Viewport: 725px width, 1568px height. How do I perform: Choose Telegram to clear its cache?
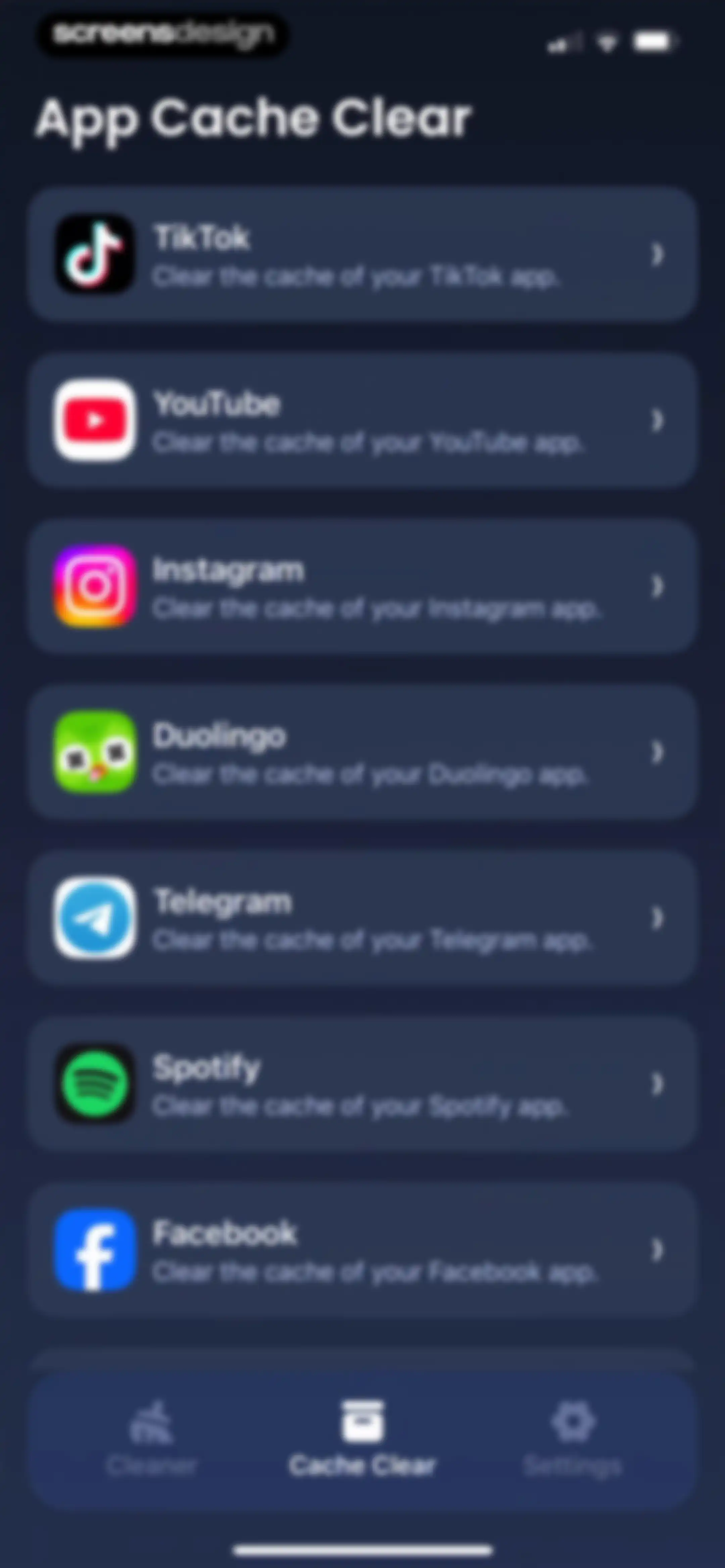pos(362,919)
